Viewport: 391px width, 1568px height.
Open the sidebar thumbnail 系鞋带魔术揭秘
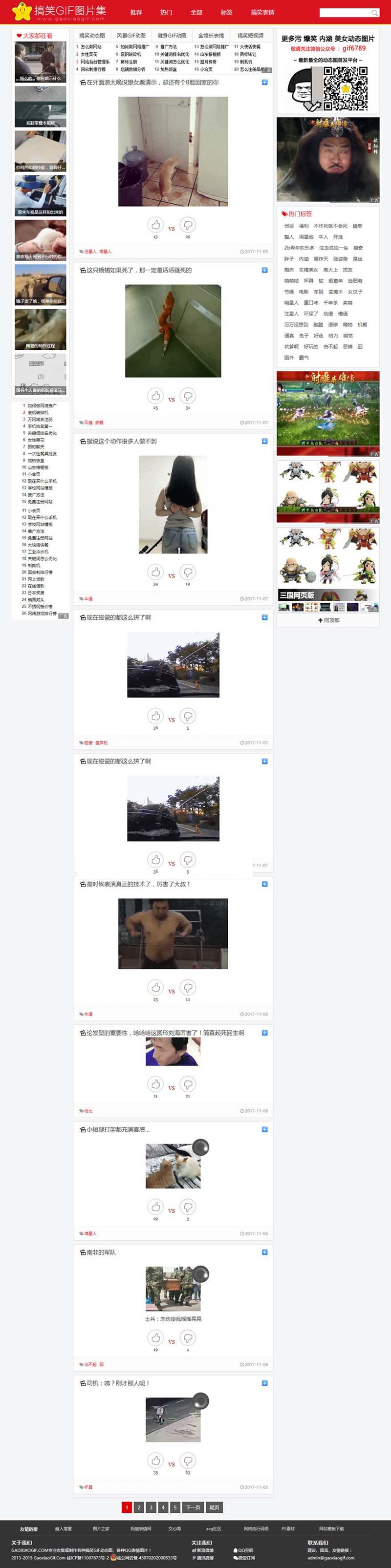[40, 106]
